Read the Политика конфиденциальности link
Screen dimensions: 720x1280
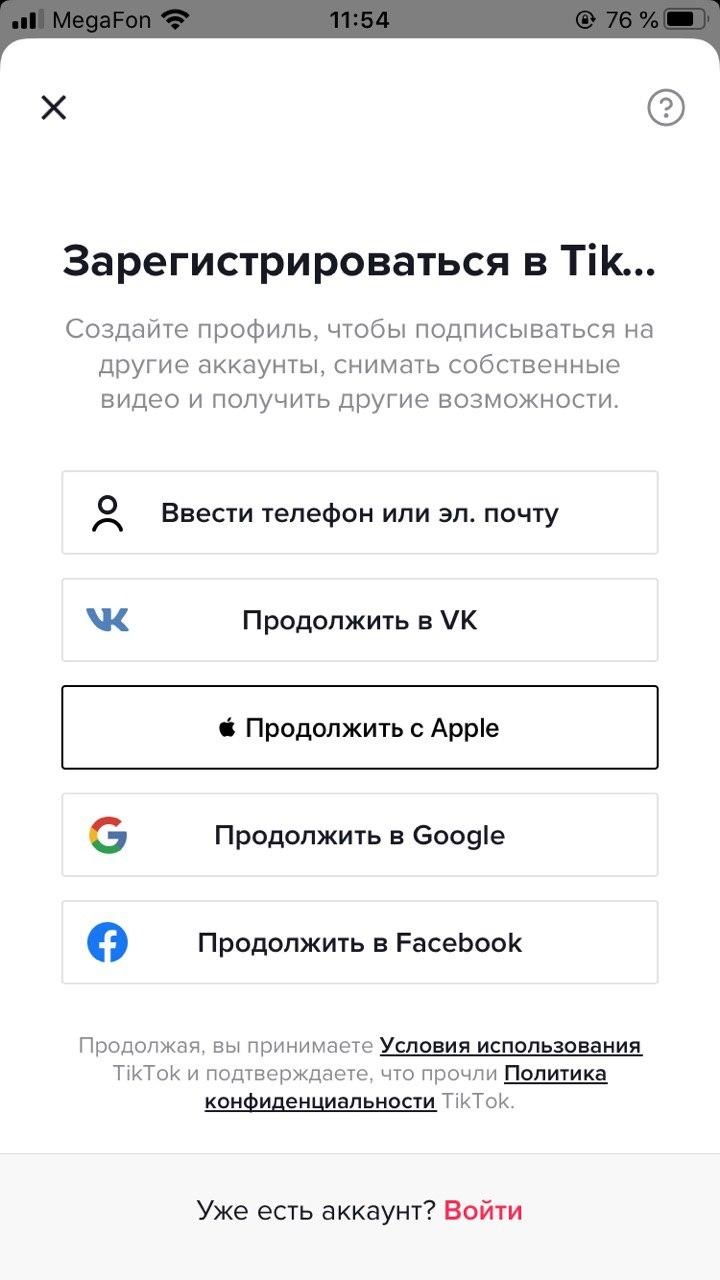click(555, 1074)
